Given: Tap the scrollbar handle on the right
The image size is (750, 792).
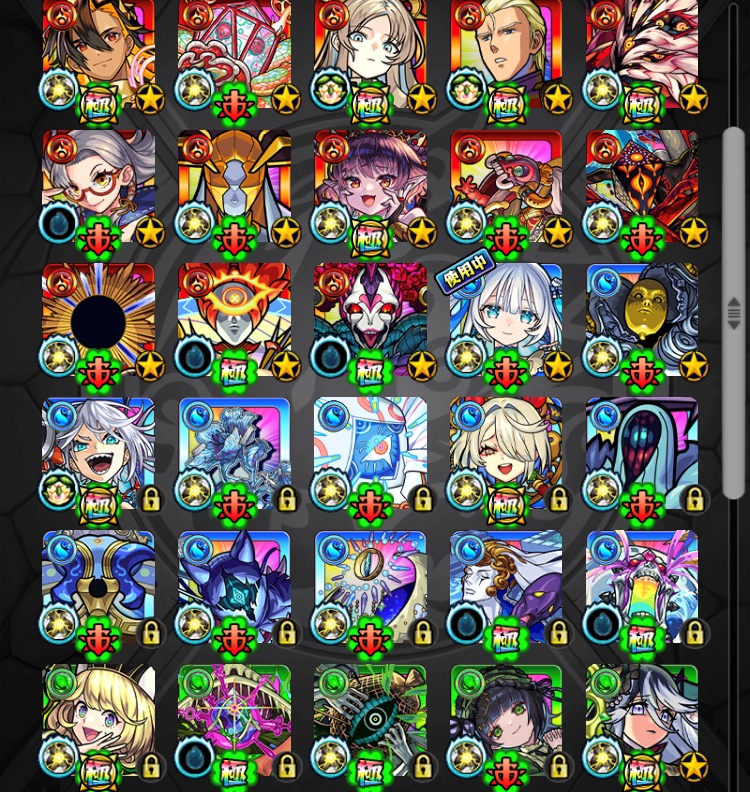Looking at the screenshot, I should (734, 313).
